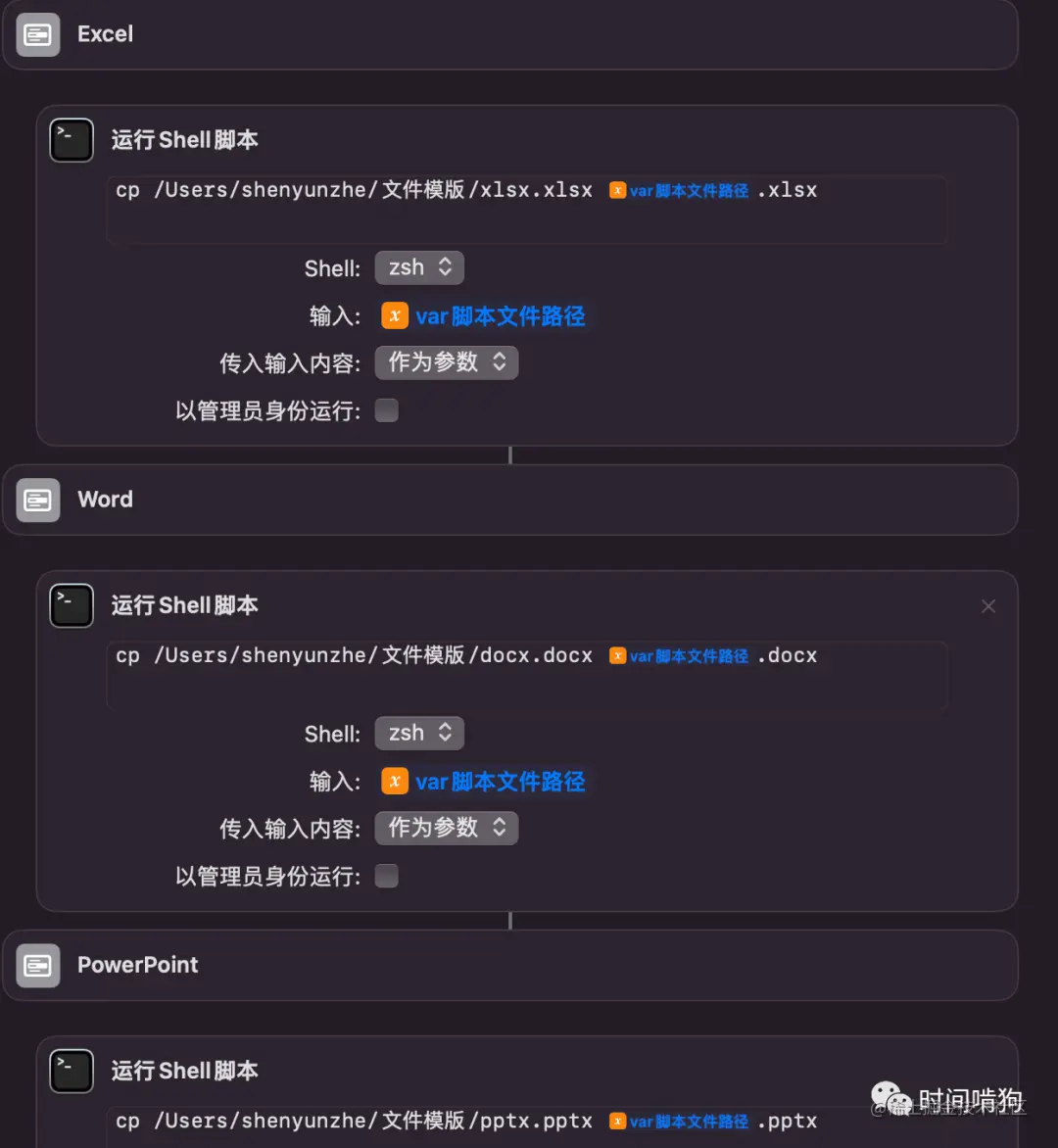The image size is (1058, 1148).
Task: Remove the Word shell script action
Action: (988, 606)
